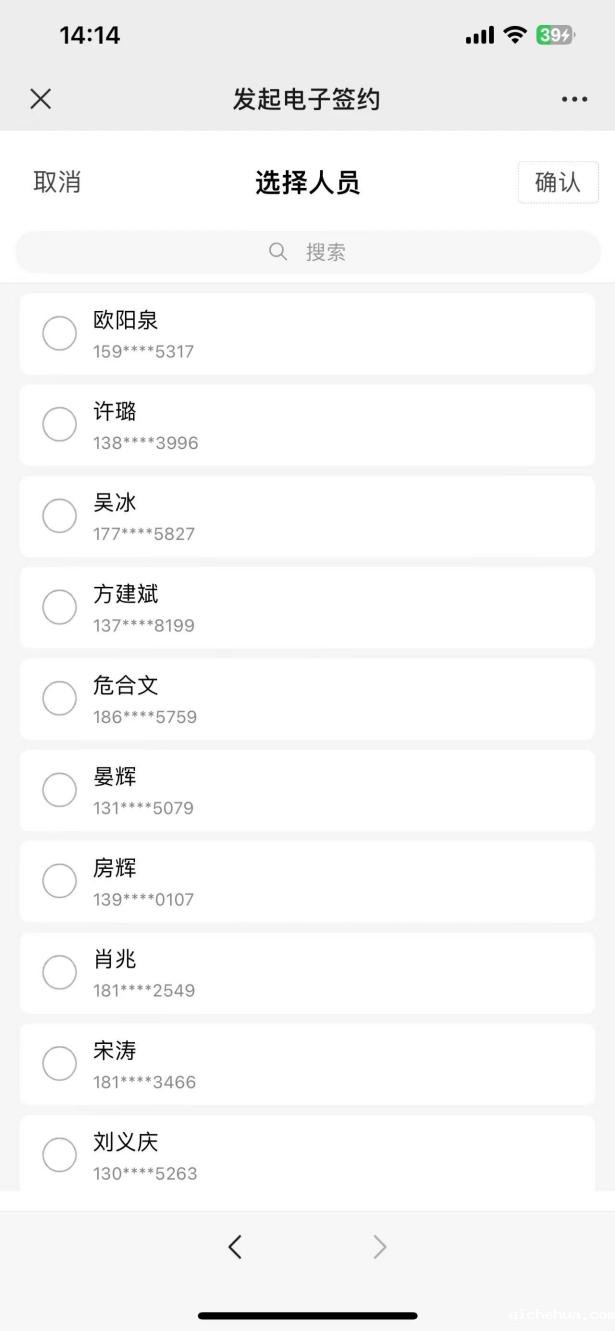Select 房辉 with number 139****0107
615x1331 pixels.
point(308,882)
